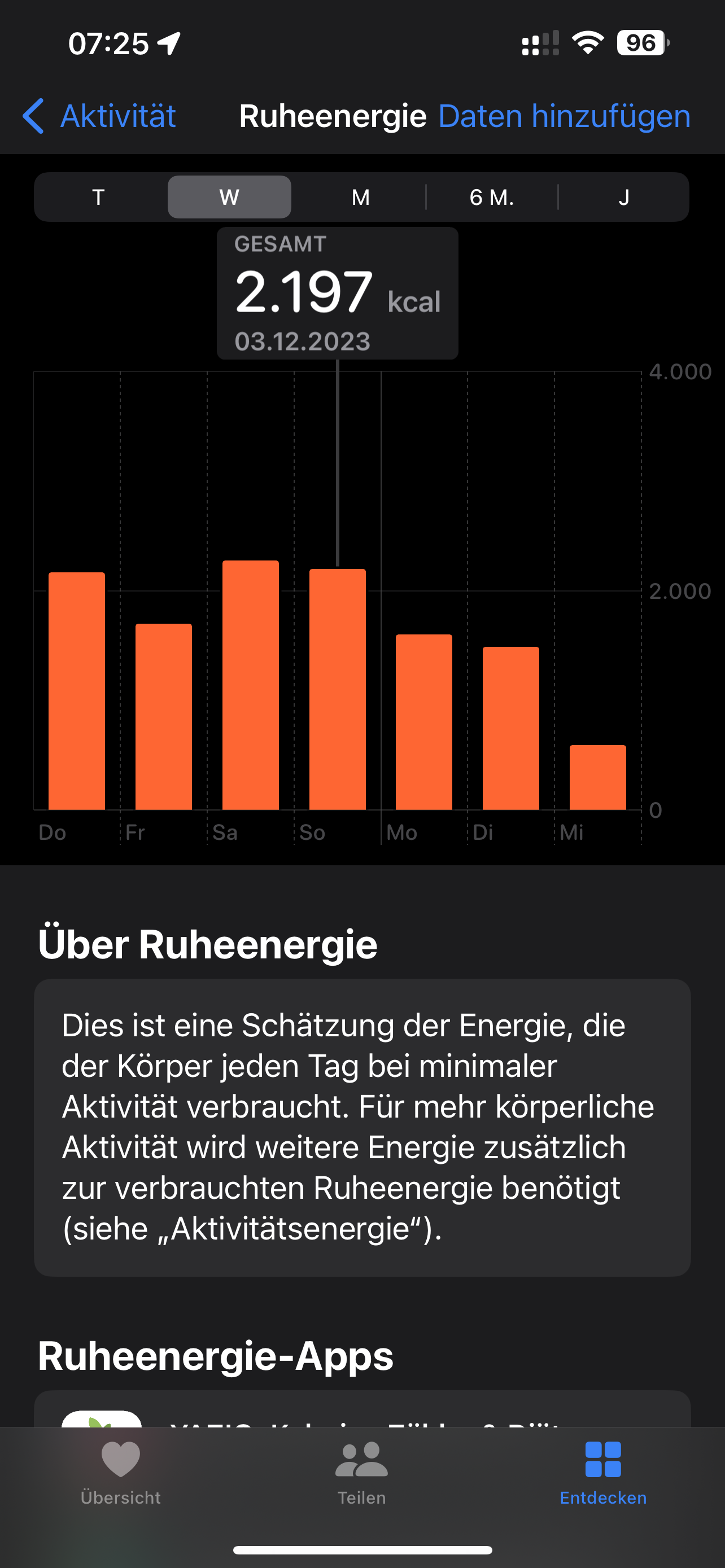Show the 6 M. range
Image resolution: width=725 pixels, height=1568 pixels.
tap(492, 197)
